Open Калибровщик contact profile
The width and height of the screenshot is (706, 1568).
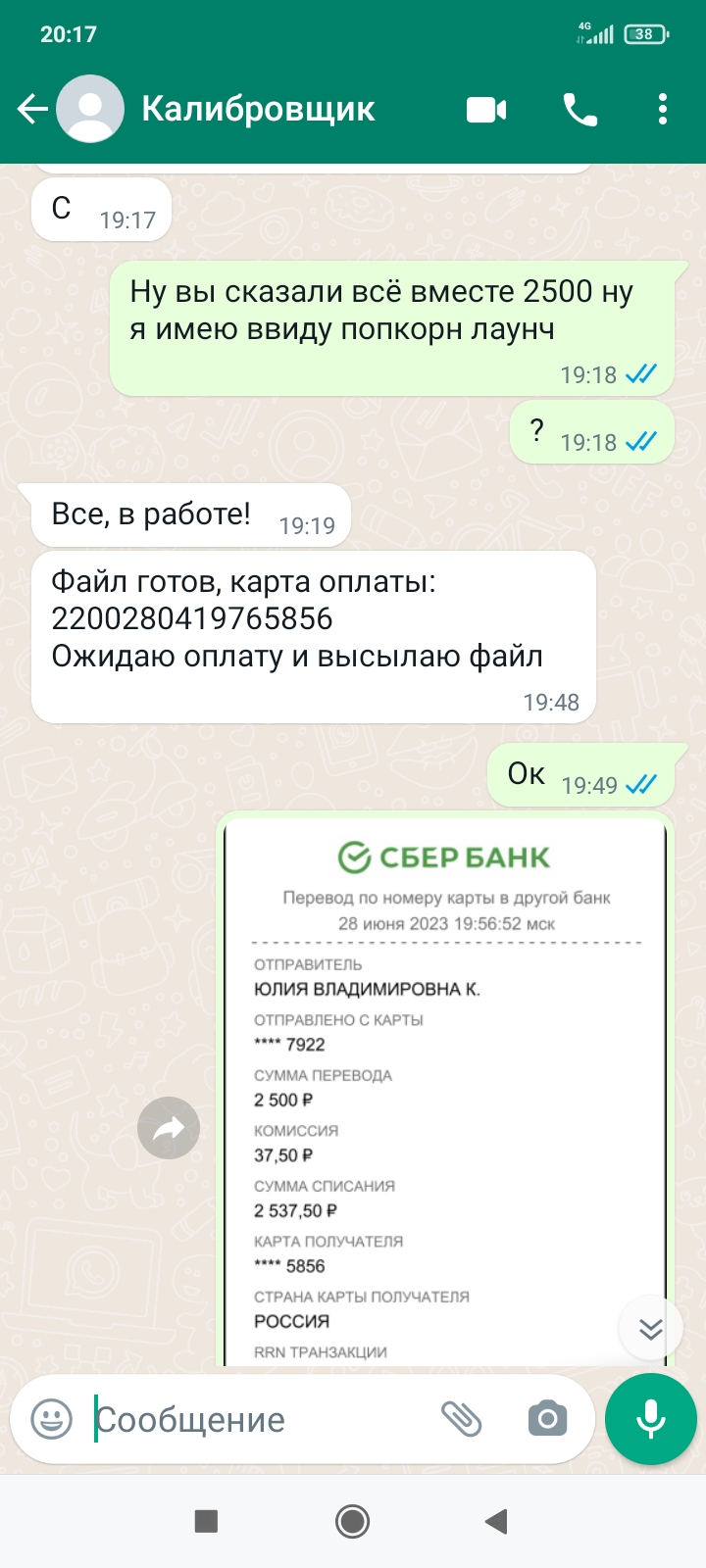(258, 109)
